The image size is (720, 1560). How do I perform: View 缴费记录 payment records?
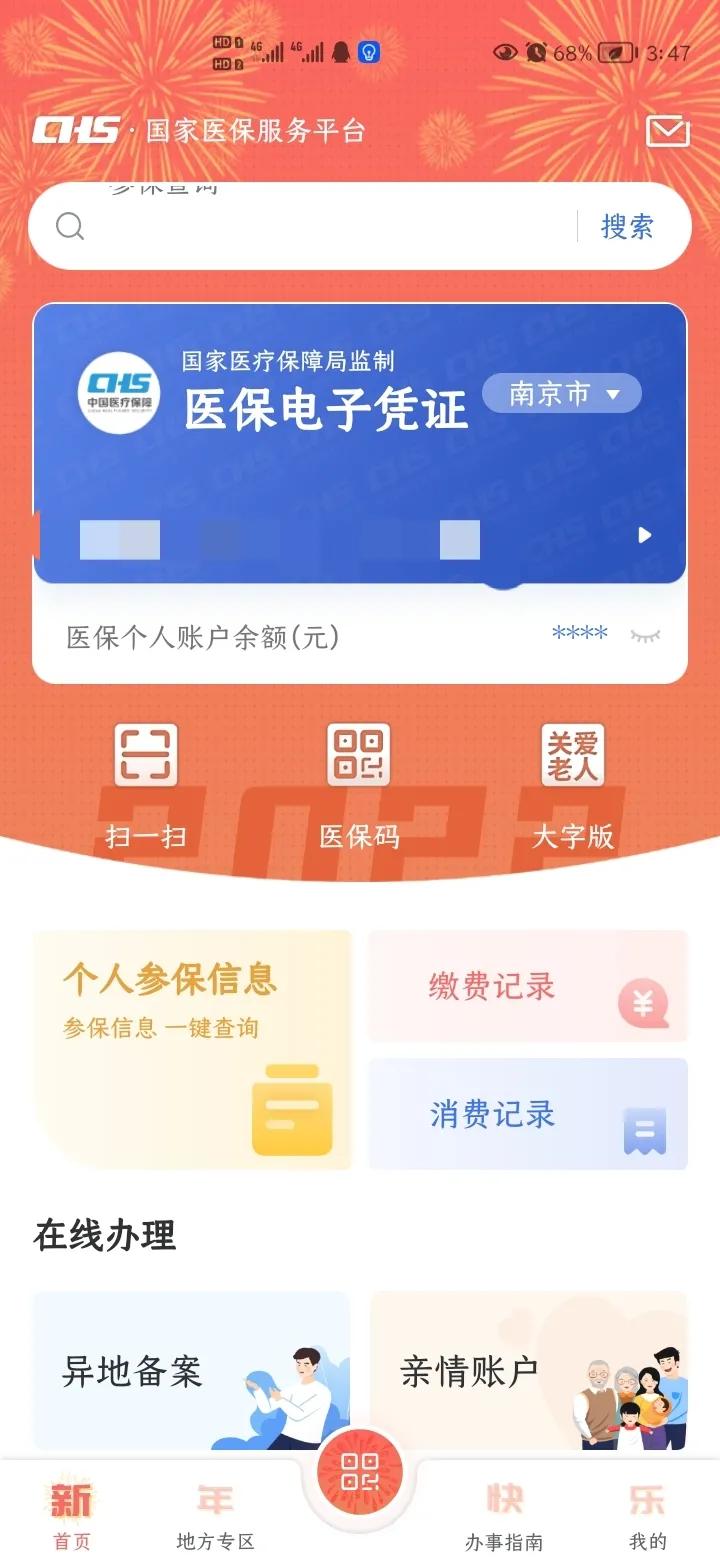click(x=528, y=987)
